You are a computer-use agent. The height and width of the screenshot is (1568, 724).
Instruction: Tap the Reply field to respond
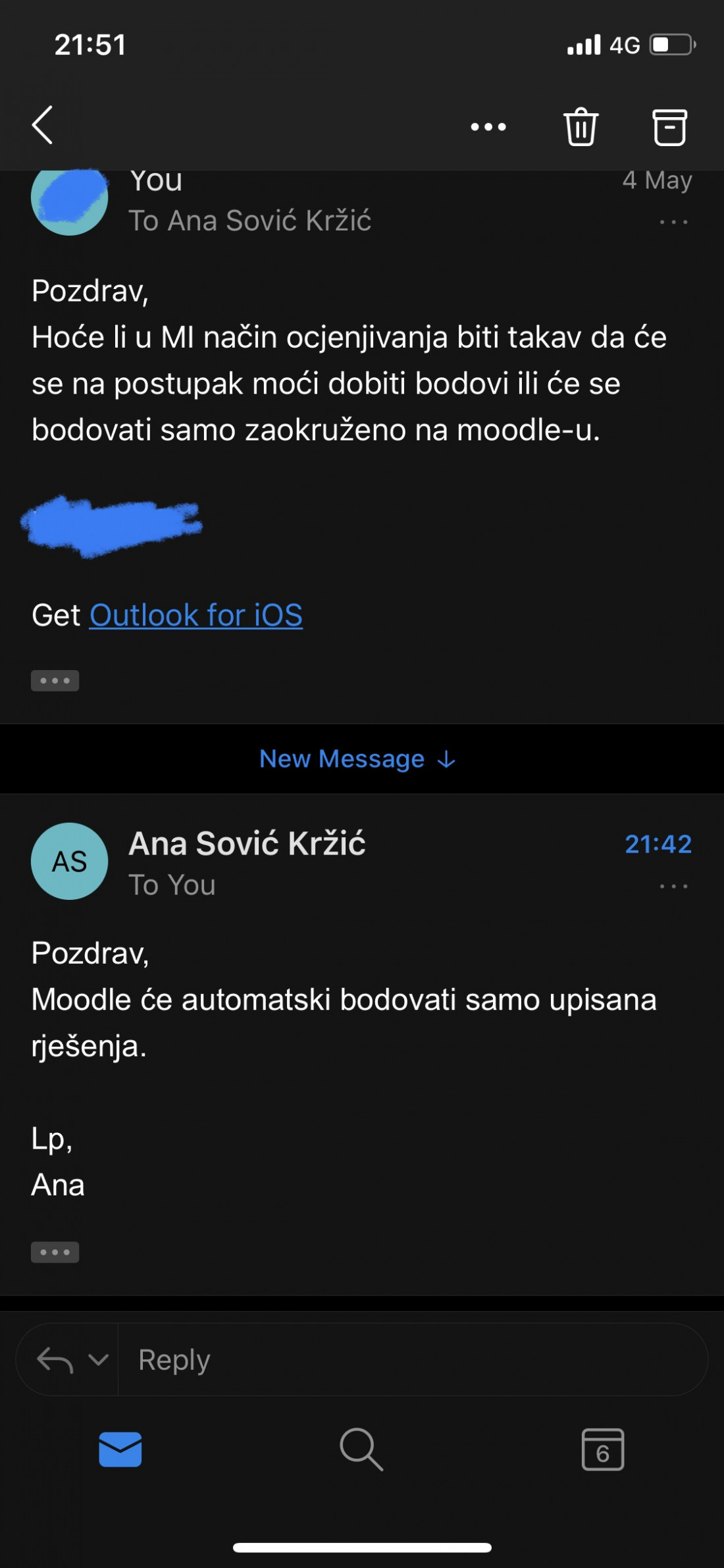tap(413, 1359)
